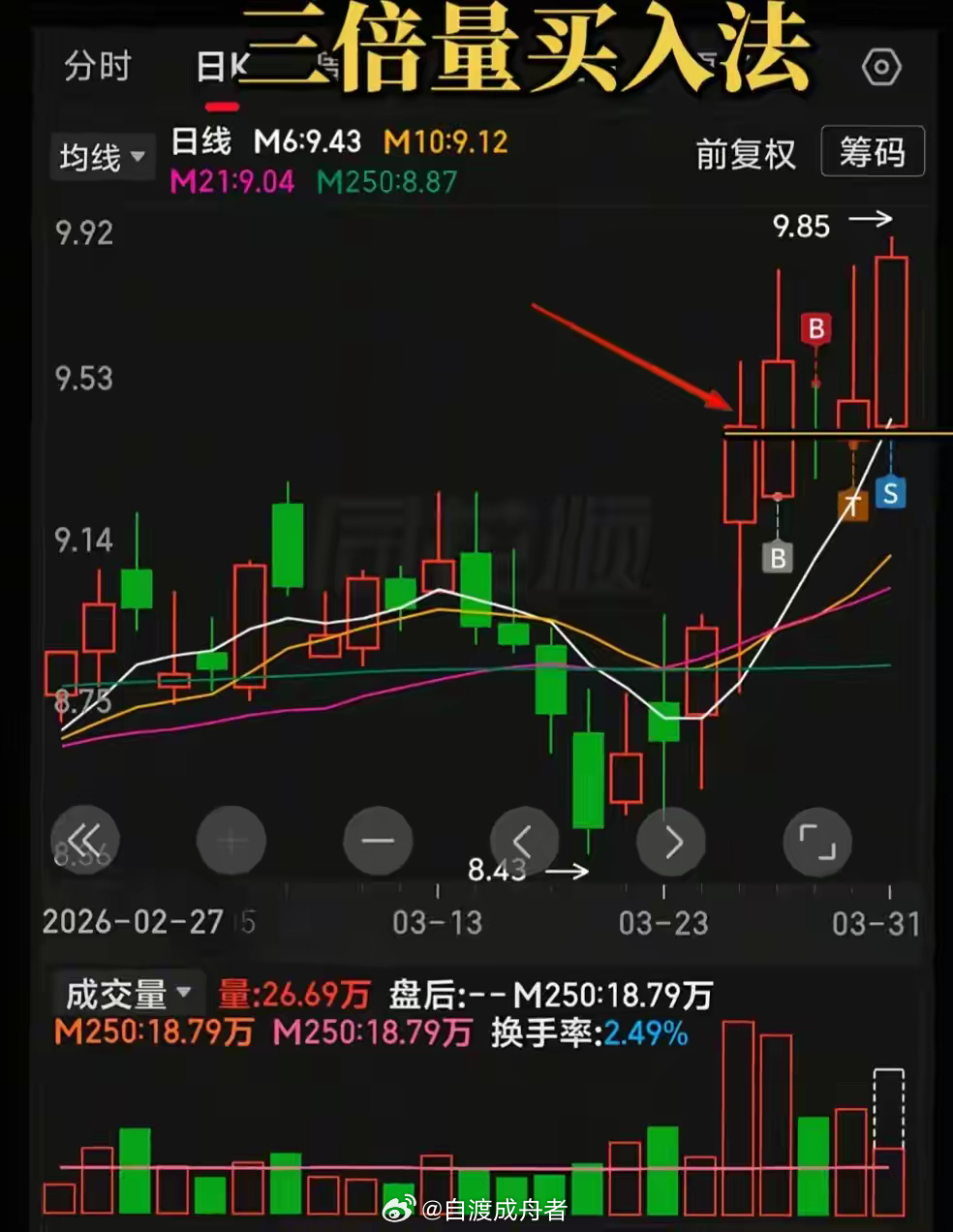The width and height of the screenshot is (953, 1232).
Task: Select the red B buy marker
Action: (815, 327)
